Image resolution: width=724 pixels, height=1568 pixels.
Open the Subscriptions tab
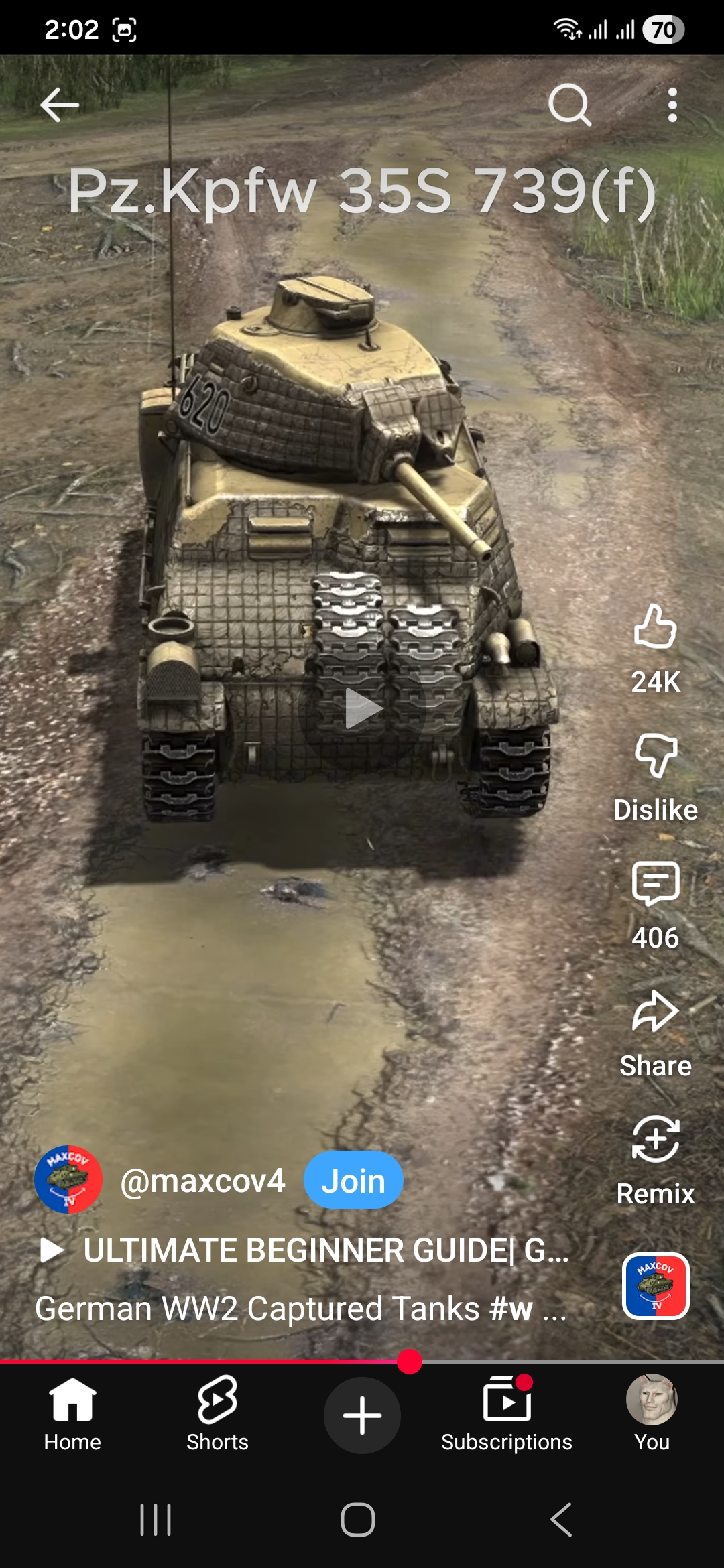[x=507, y=1414]
